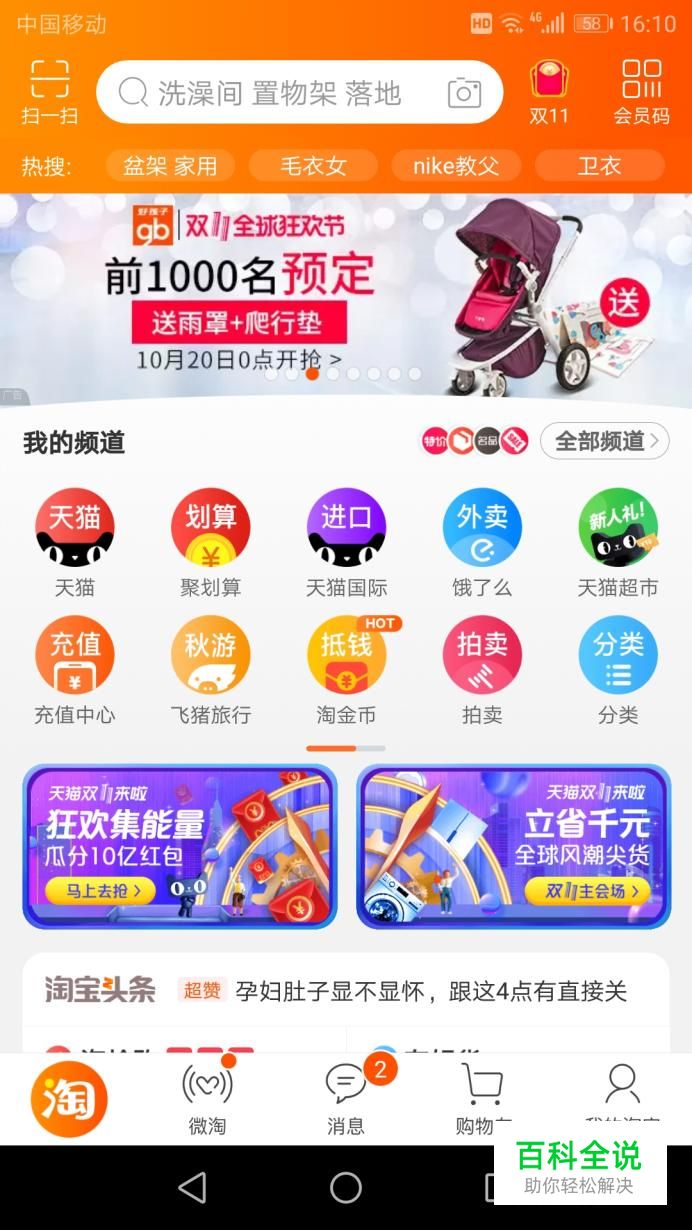Open 全部频道 all channels
692x1230 pixels.
coord(604,441)
